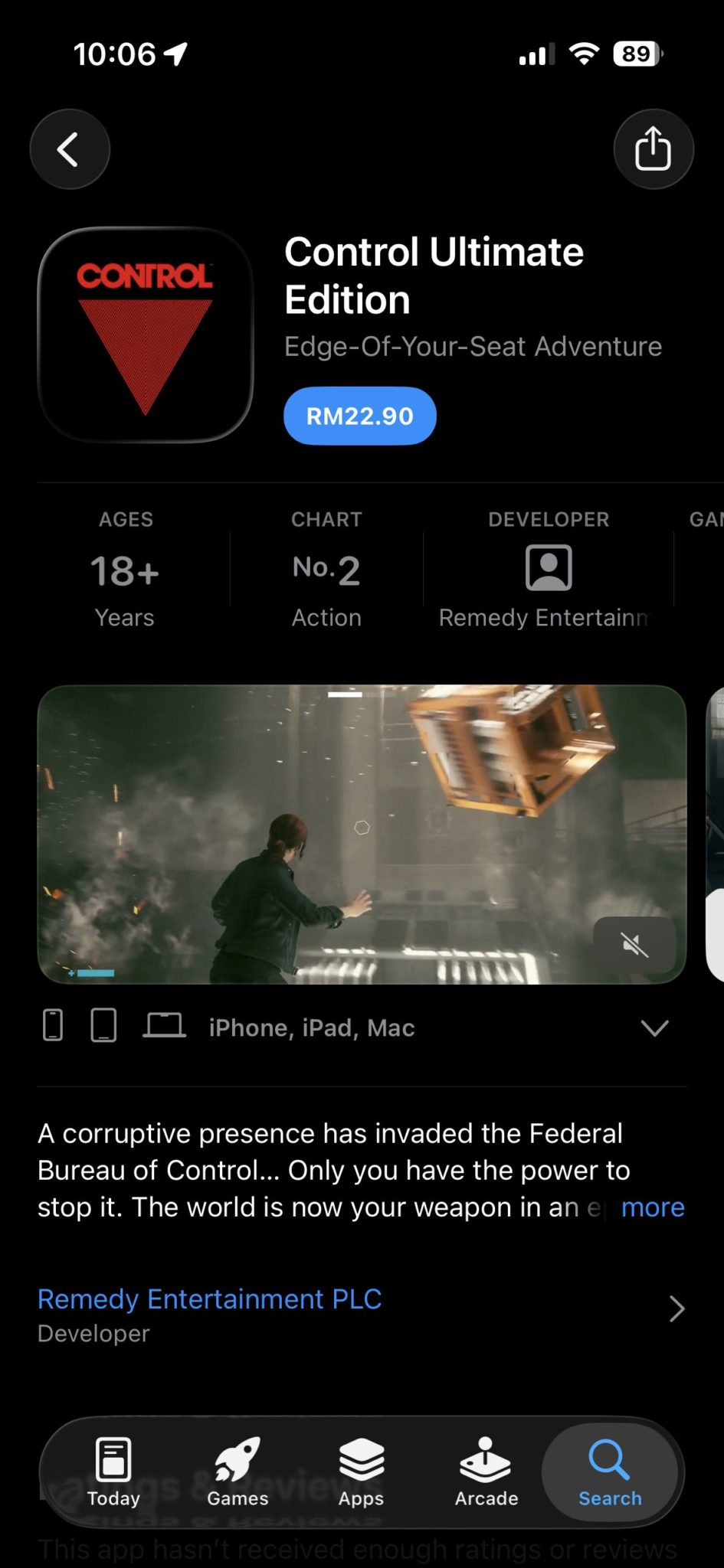The width and height of the screenshot is (724, 1568).
Task: Read more of the game description
Action: coord(652,1207)
